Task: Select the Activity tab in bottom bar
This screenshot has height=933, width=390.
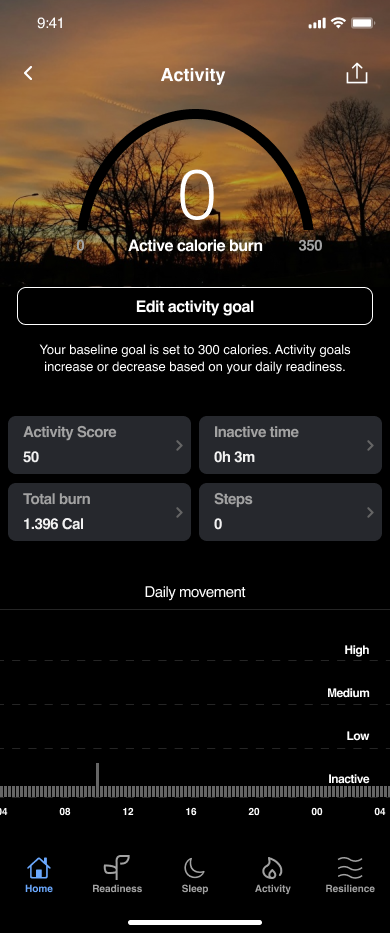Action: (x=273, y=875)
